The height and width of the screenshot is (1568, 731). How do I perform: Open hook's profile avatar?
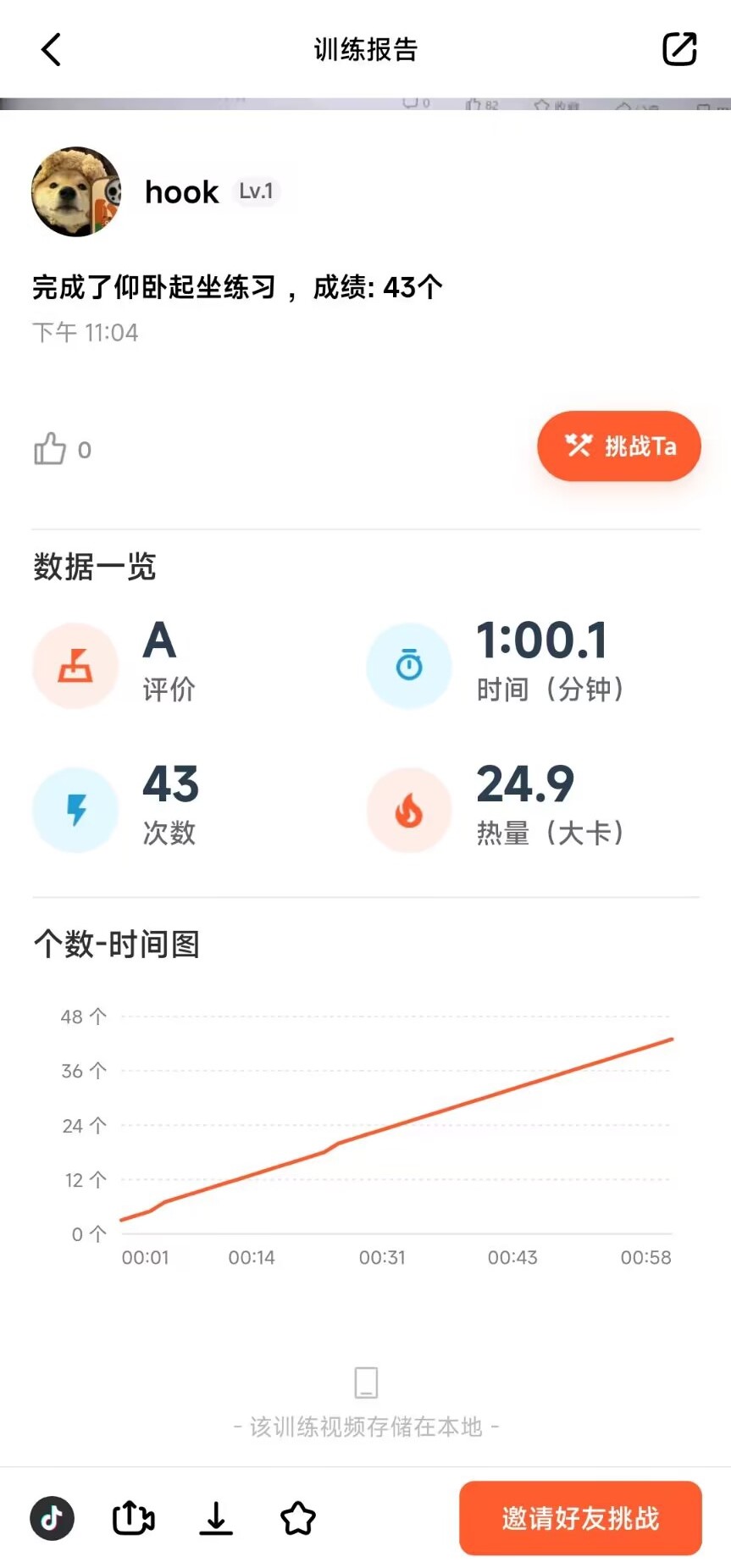click(76, 191)
